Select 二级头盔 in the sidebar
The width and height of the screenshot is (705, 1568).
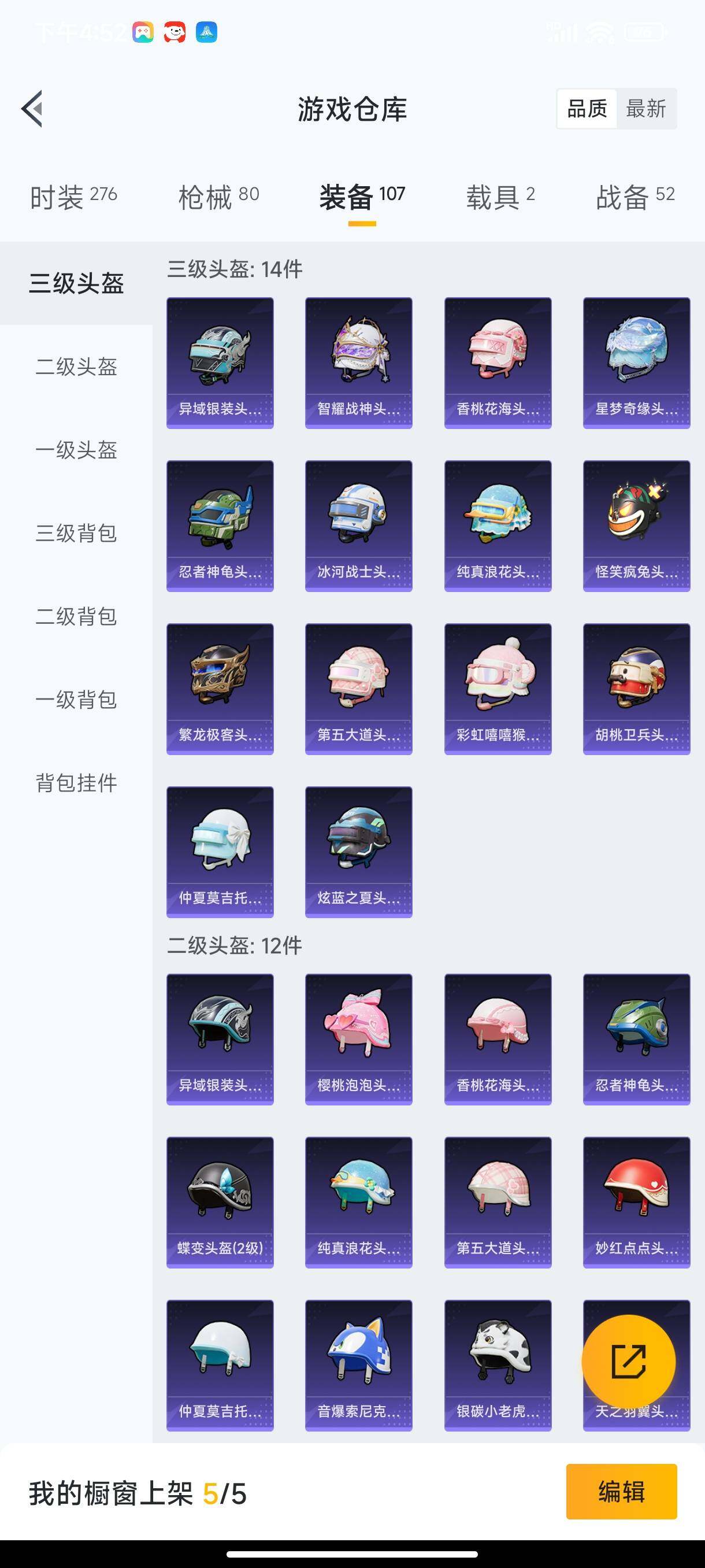point(76,367)
